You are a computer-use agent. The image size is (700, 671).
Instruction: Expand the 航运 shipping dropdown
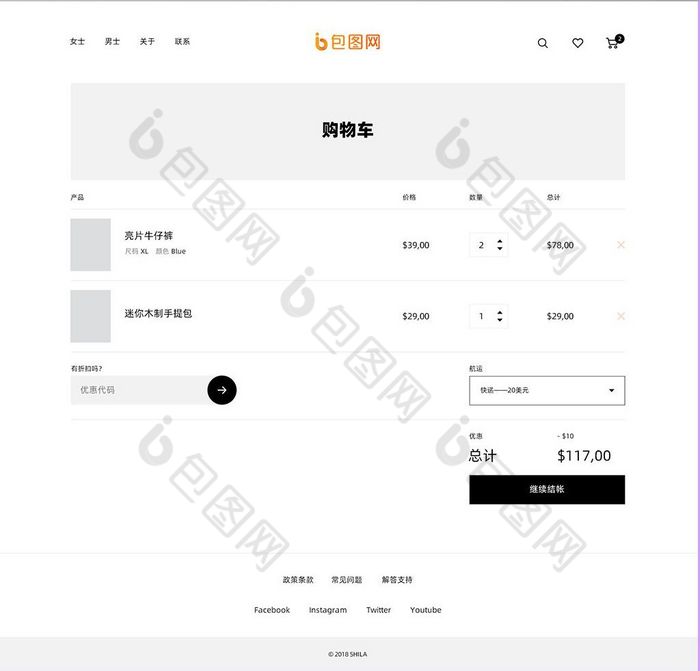coord(547,390)
